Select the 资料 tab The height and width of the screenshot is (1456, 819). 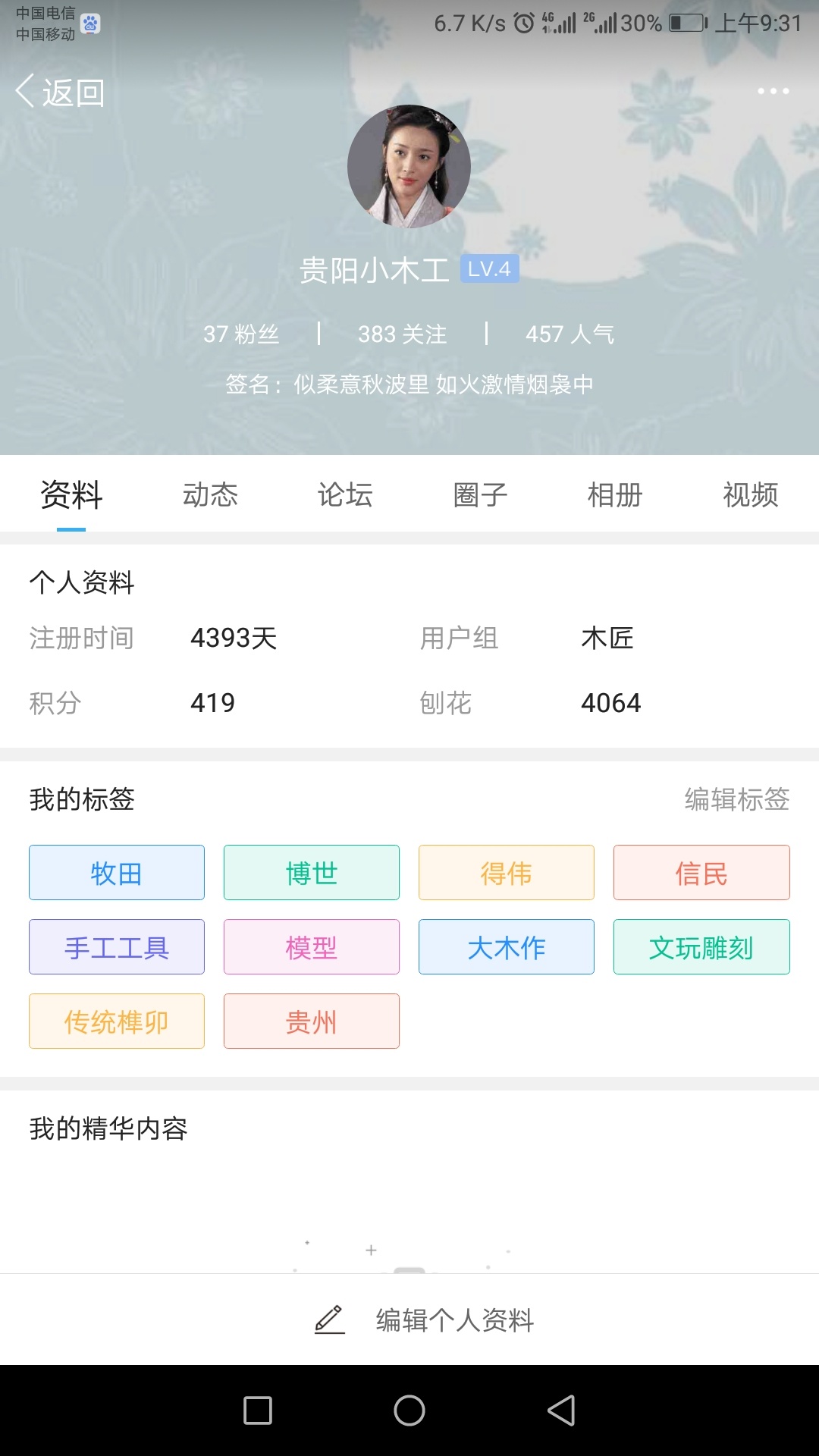coord(71,495)
